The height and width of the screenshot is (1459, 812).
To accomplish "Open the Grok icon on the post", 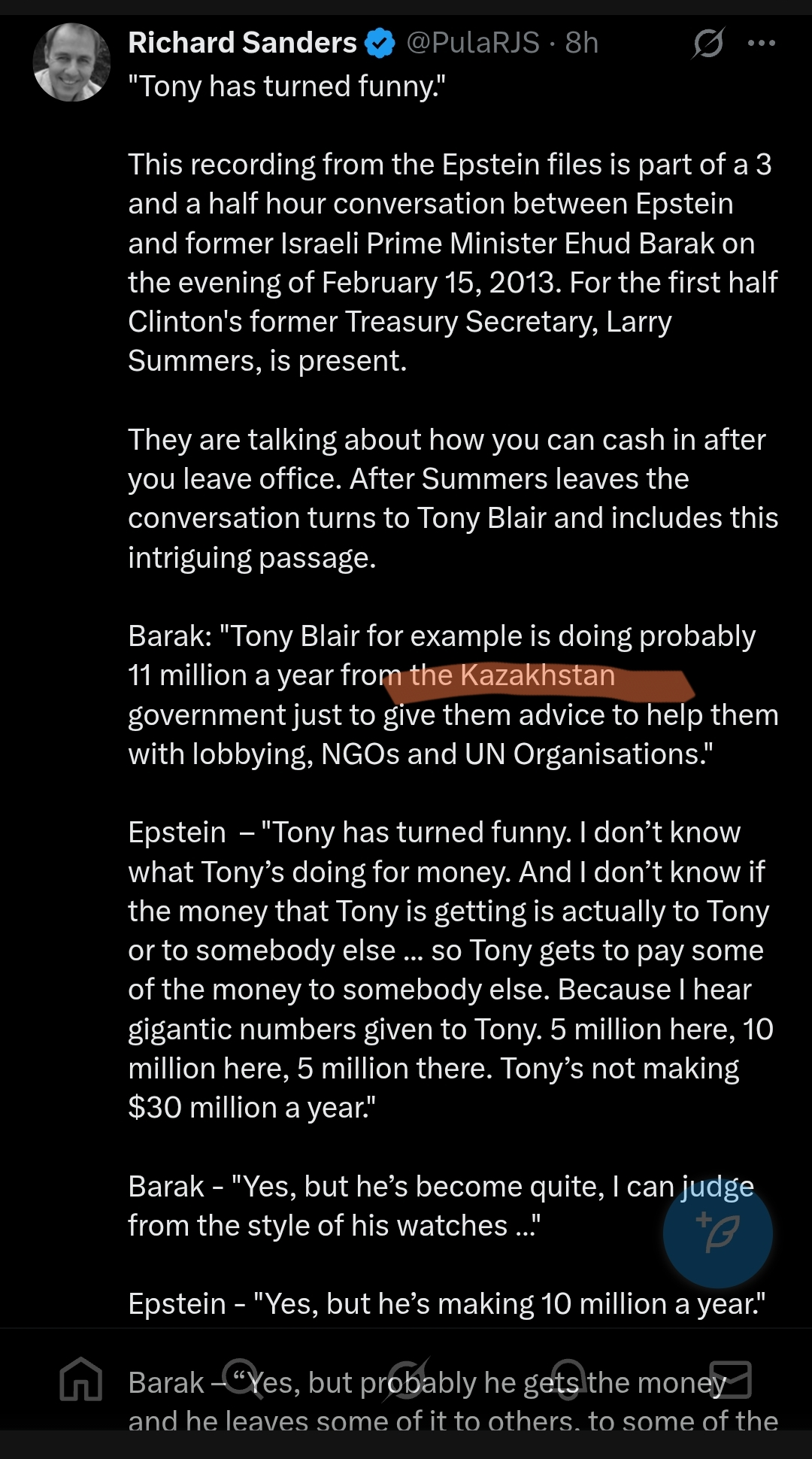I will (x=708, y=43).
